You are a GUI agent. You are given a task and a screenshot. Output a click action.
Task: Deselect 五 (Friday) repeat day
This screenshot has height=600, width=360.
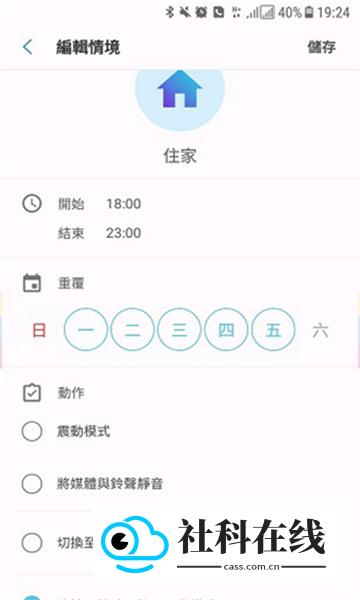273,329
